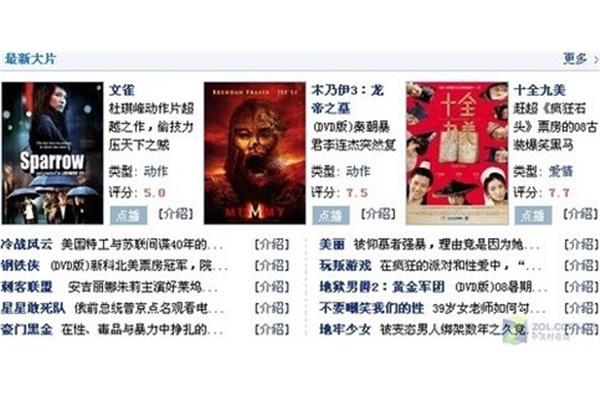Open the 地牢少女 movie link
The width and height of the screenshot is (600, 400).
[344, 328]
